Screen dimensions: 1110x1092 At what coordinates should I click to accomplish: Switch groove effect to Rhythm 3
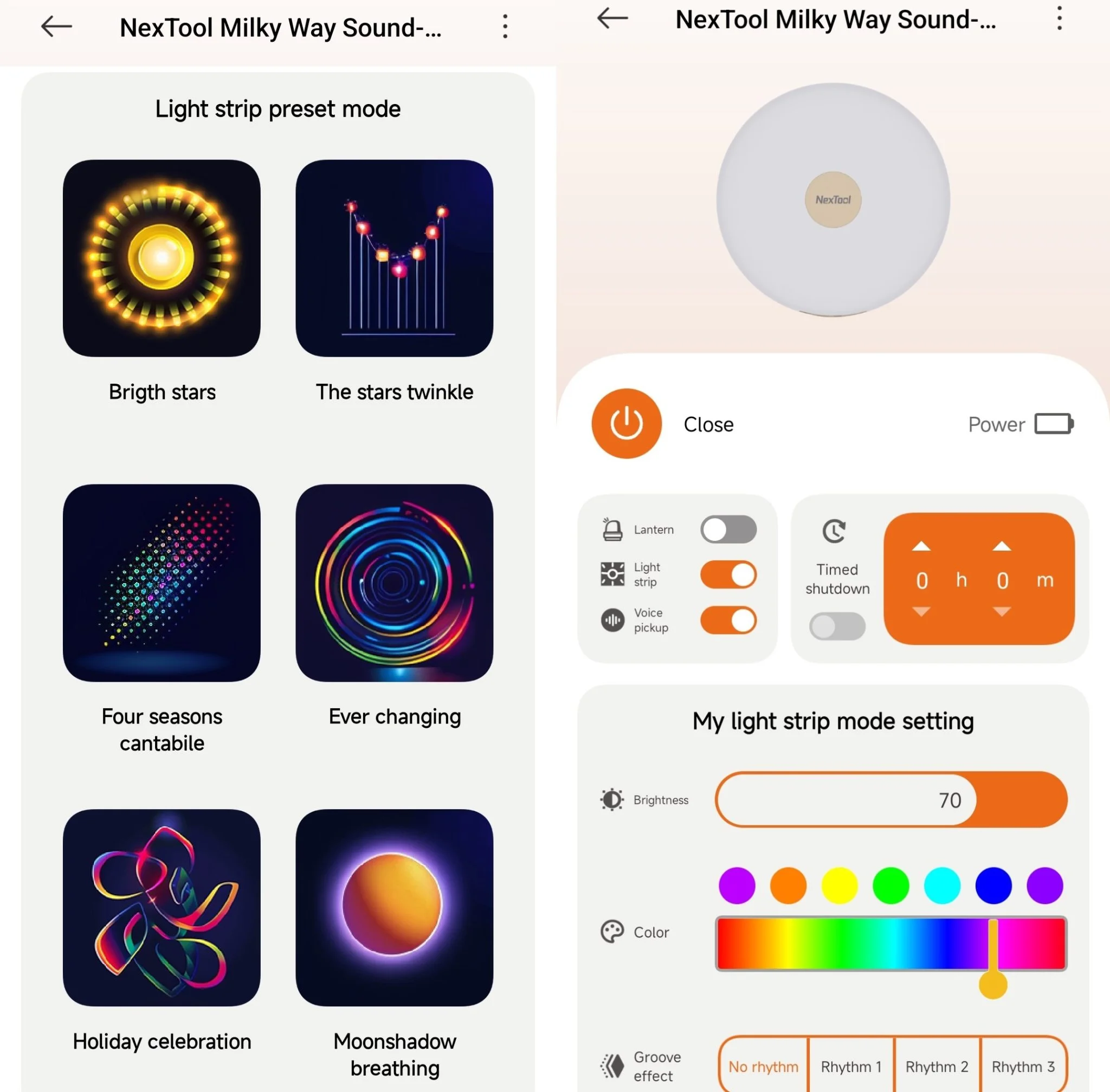(x=1023, y=1066)
